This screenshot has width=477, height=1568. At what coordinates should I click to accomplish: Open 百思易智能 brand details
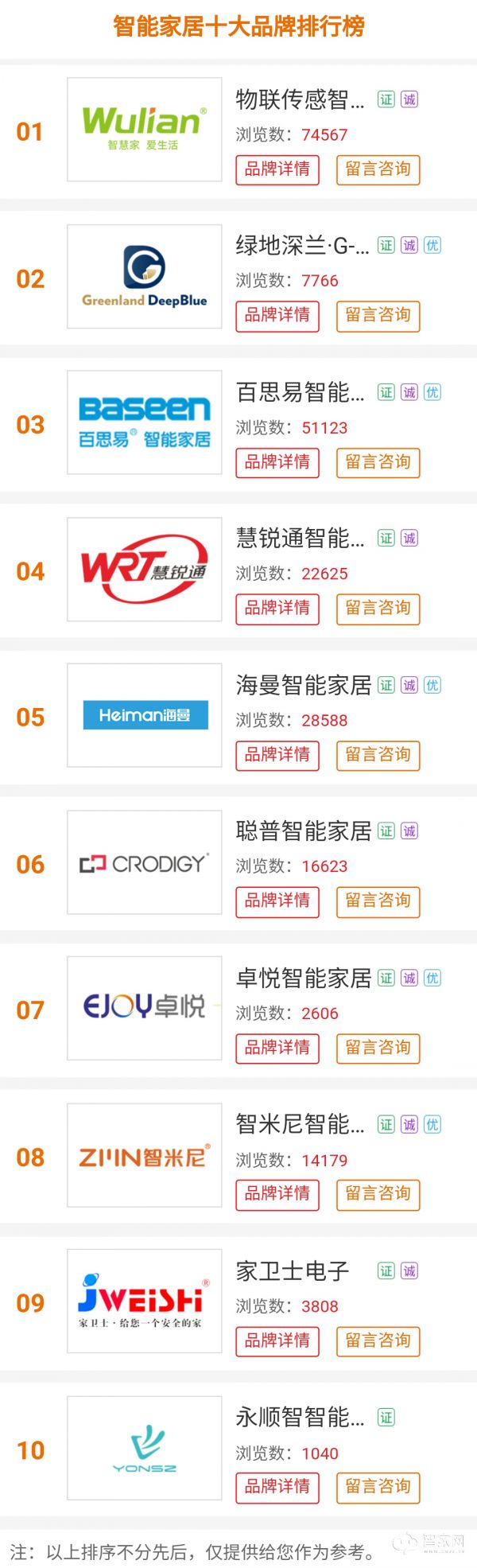277,462
